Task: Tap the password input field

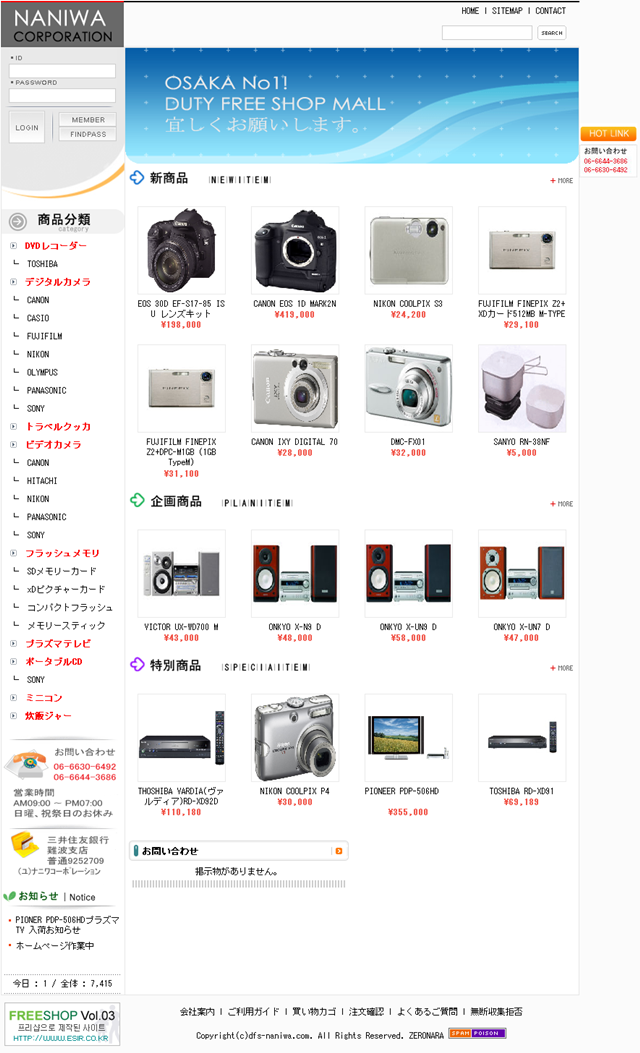Action: 62,96
